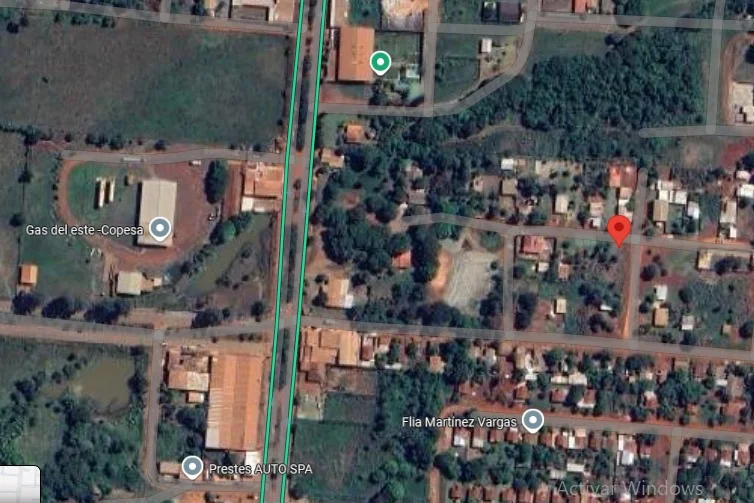Viewport: 754px width, 503px height.
Task: Open the green place marker near the large roof
Action: click(x=380, y=64)
